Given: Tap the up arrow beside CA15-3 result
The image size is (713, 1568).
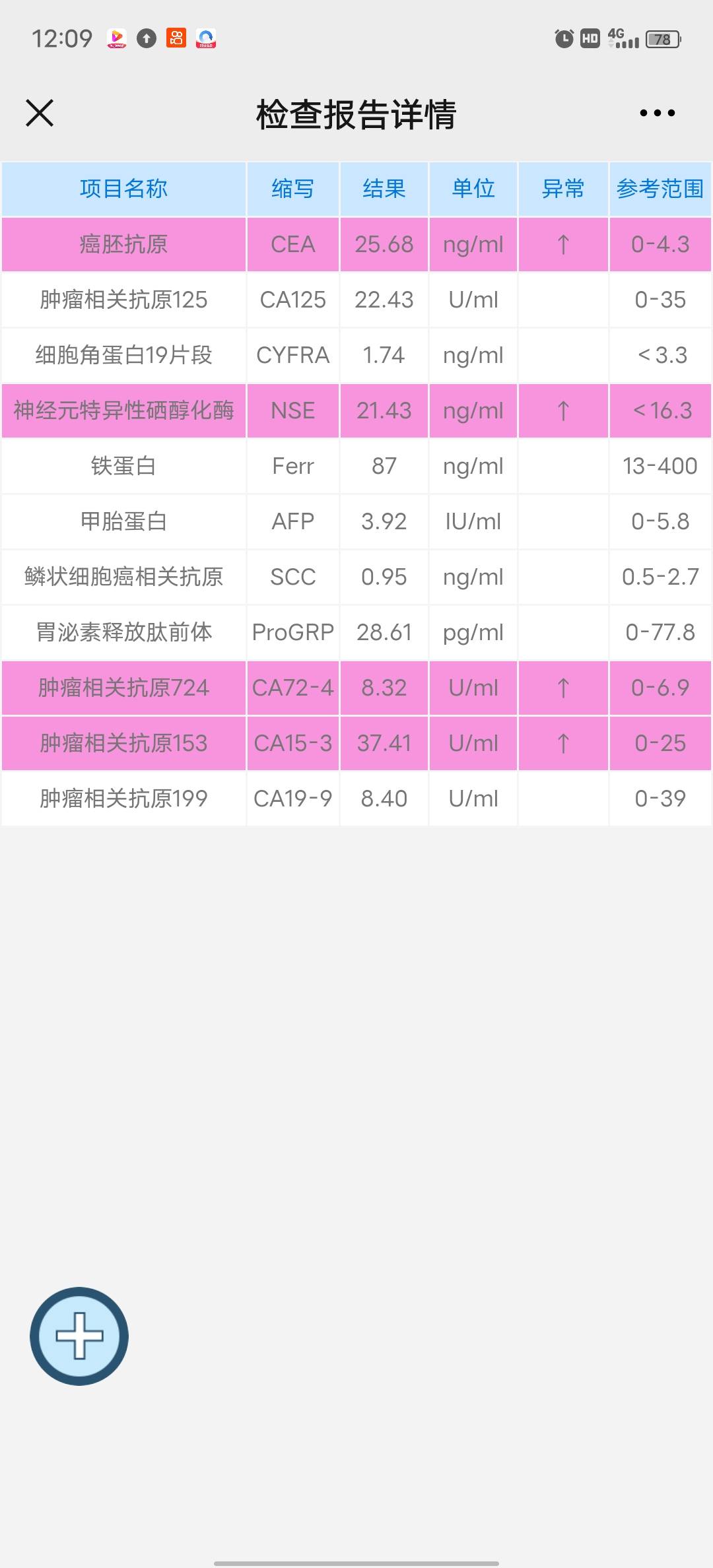Looking at the screenshot, I should (563, 743).
